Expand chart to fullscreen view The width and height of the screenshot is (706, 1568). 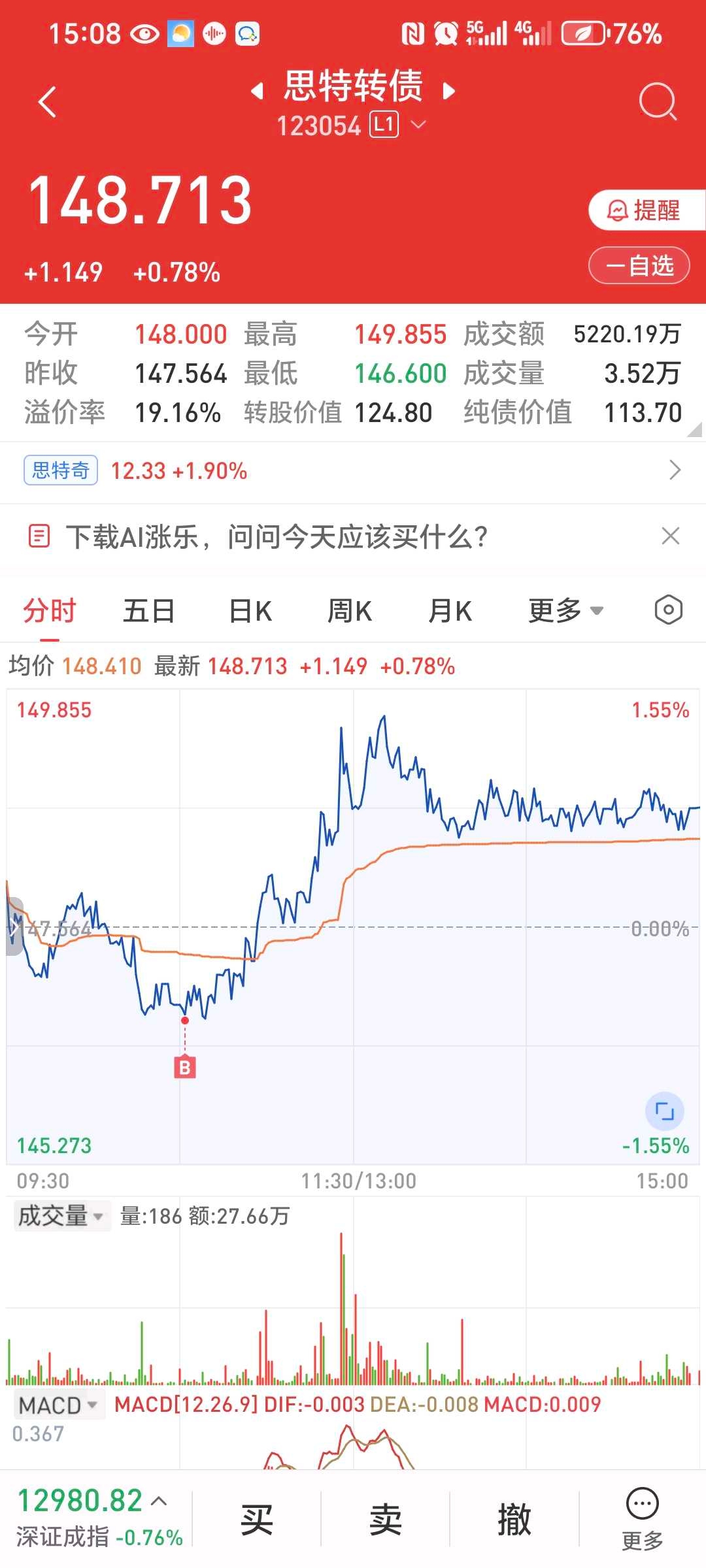click(x=664, y=1111)
